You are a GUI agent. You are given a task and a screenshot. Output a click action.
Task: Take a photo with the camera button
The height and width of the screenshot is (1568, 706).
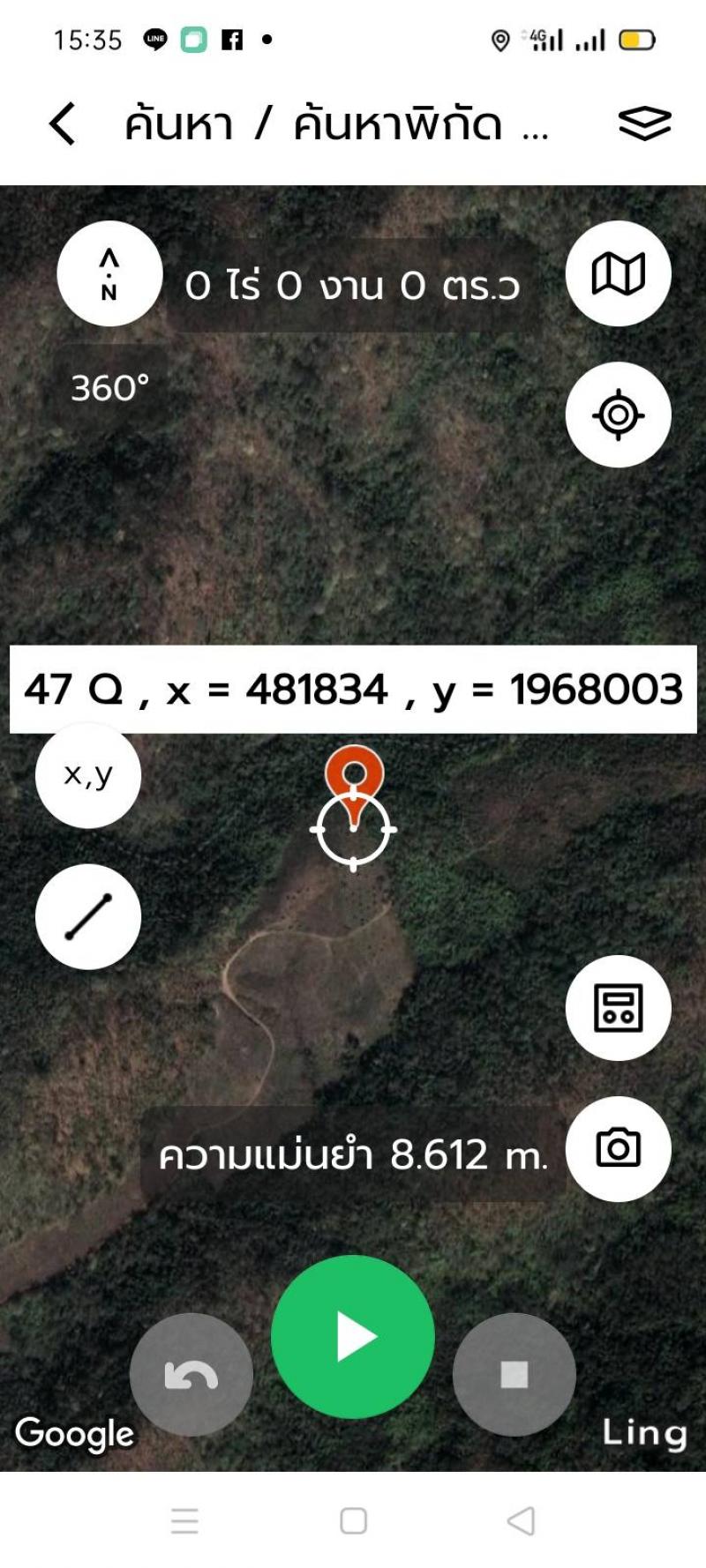(x=618, y=1148)
